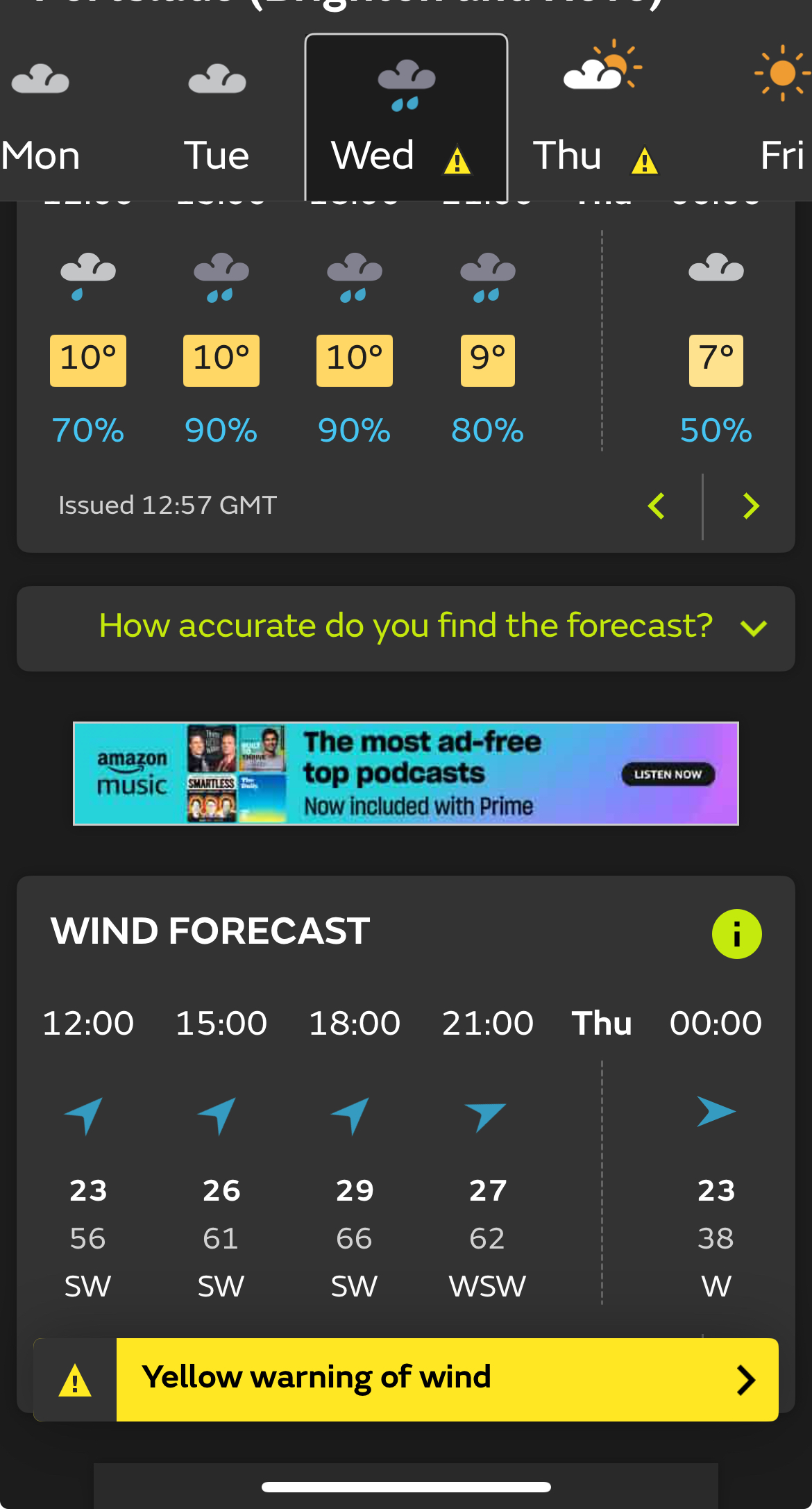Show later hours with right arrow
This screenshot has height=1509, width=812.
point(750,506)
